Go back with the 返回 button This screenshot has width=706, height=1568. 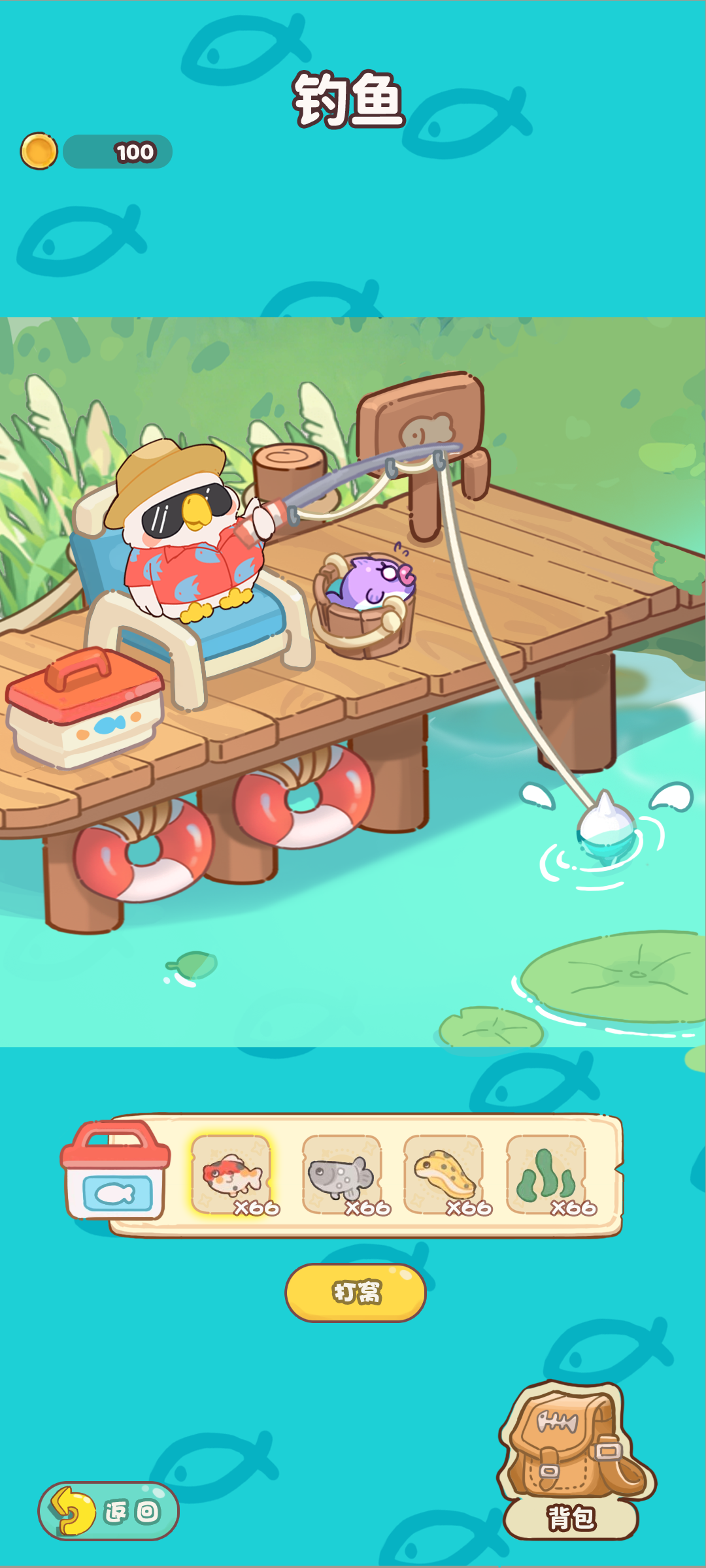click(109, 1511)
